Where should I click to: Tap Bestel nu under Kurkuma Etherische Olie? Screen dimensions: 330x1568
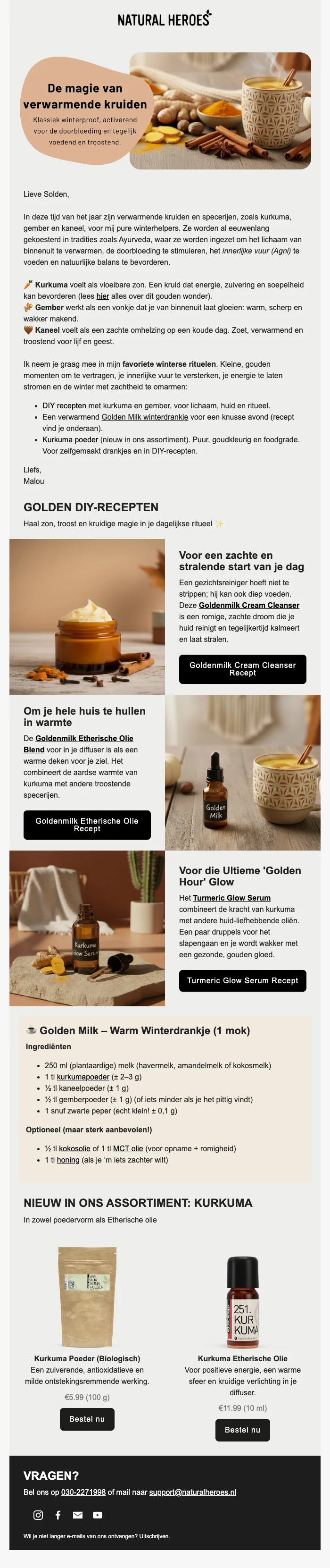[x=242, y=1430]
